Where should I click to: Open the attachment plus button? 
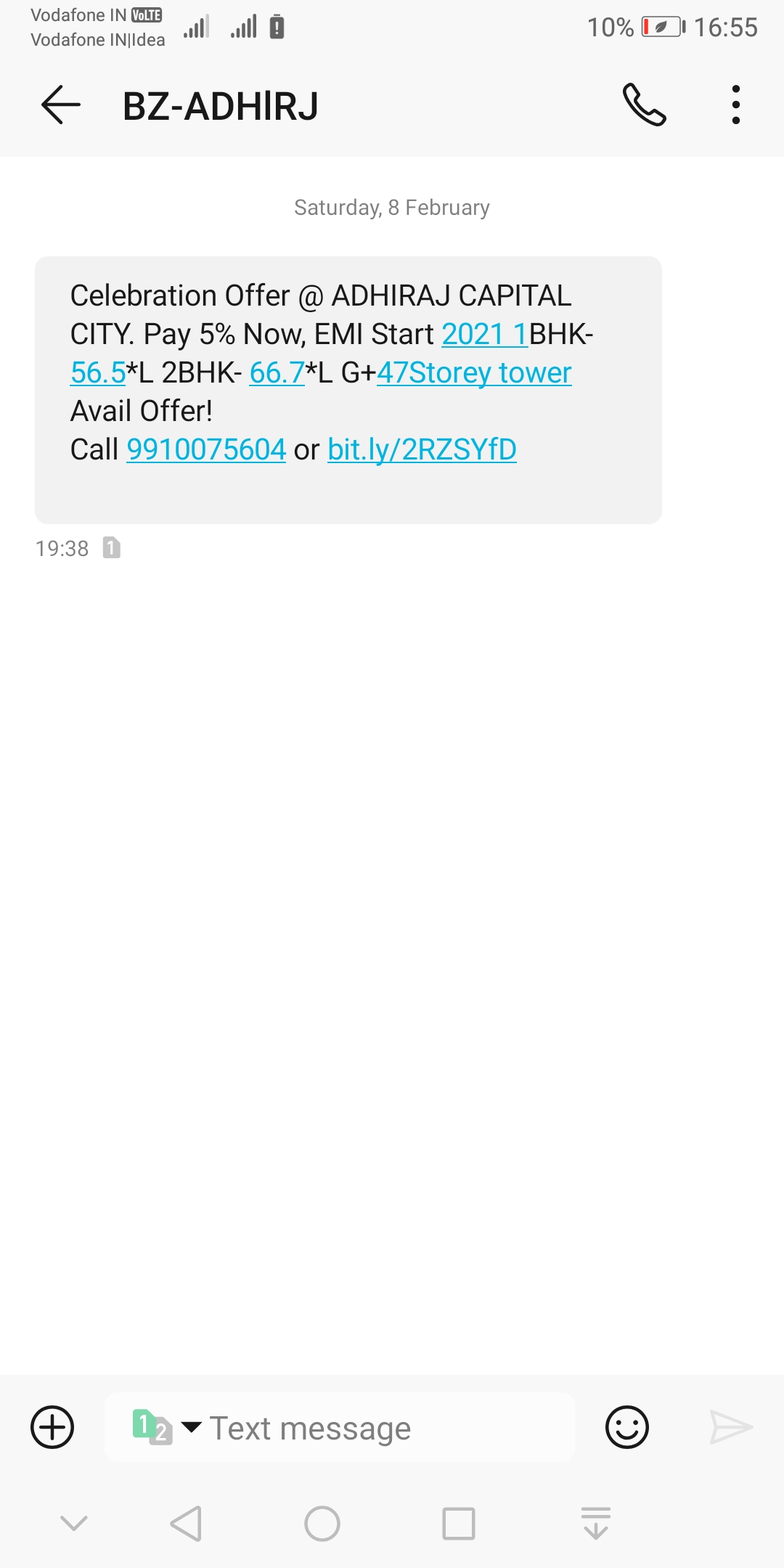click(52, 1427)
